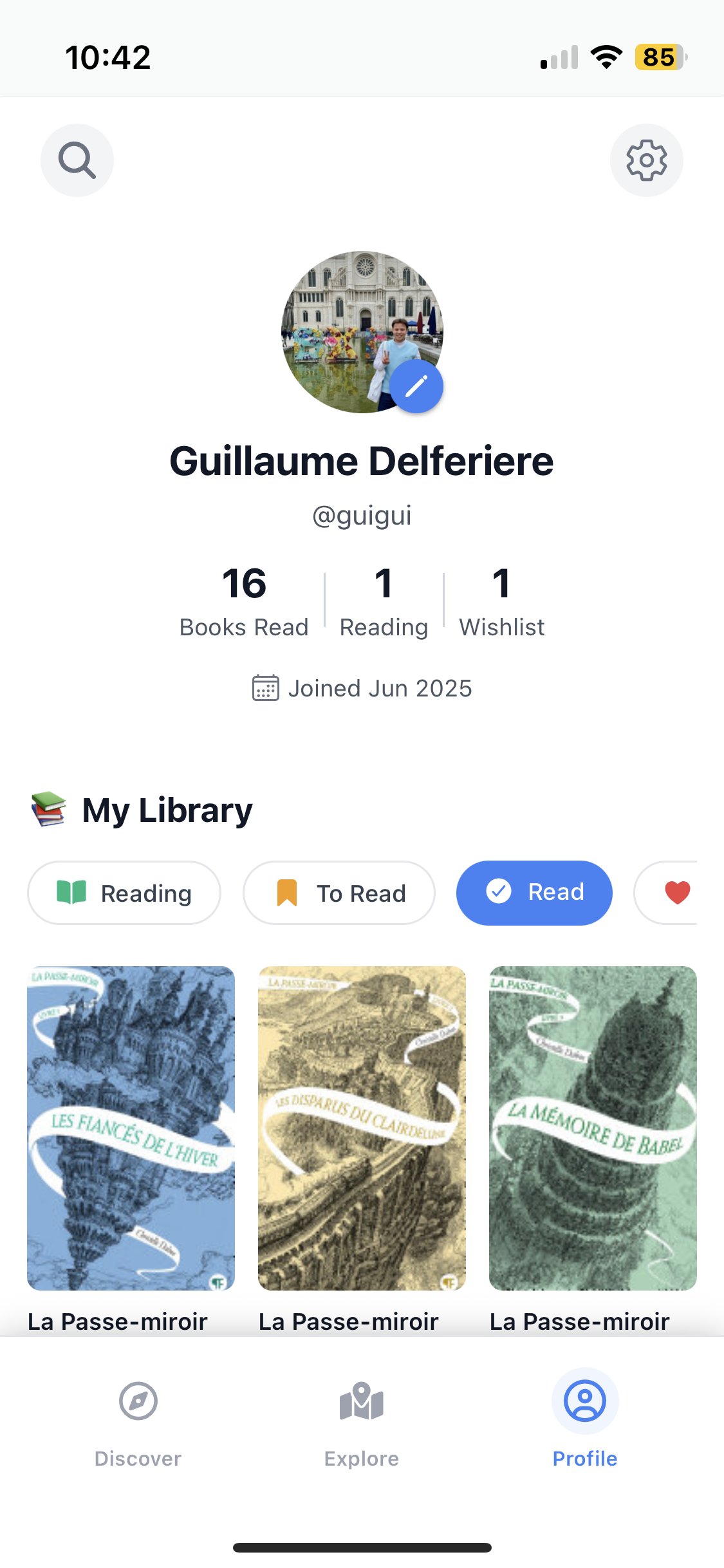Open Les Fiancés de l'Hiver cover
Viewport: 724px width, 1568px height.
pyautogui.click(x=131, y=1126)
